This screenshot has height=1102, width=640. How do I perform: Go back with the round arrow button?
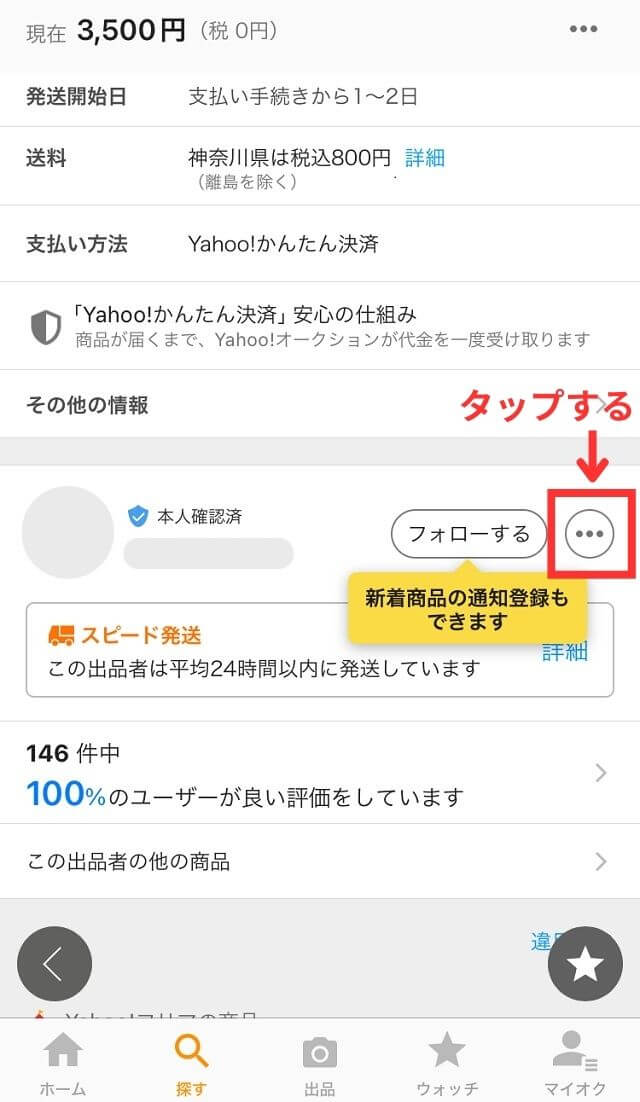point(55,964)
